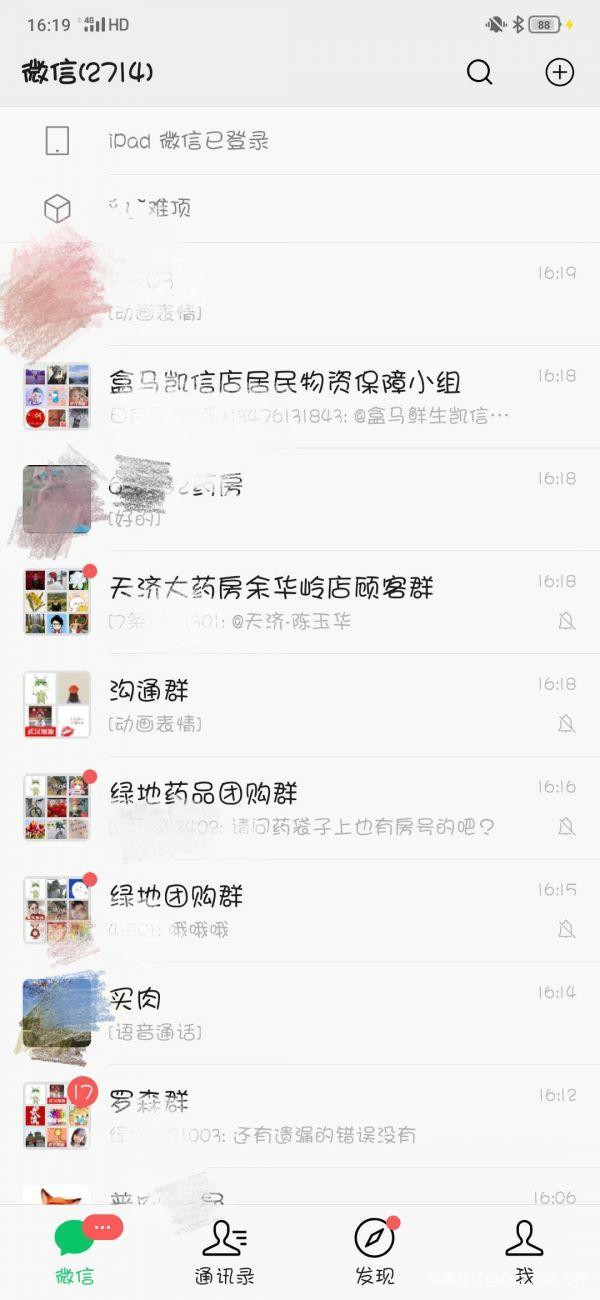Open the 沟通群 conversation
The height and width of the screenshot is (1300, 600).
[x=300, y=705]
